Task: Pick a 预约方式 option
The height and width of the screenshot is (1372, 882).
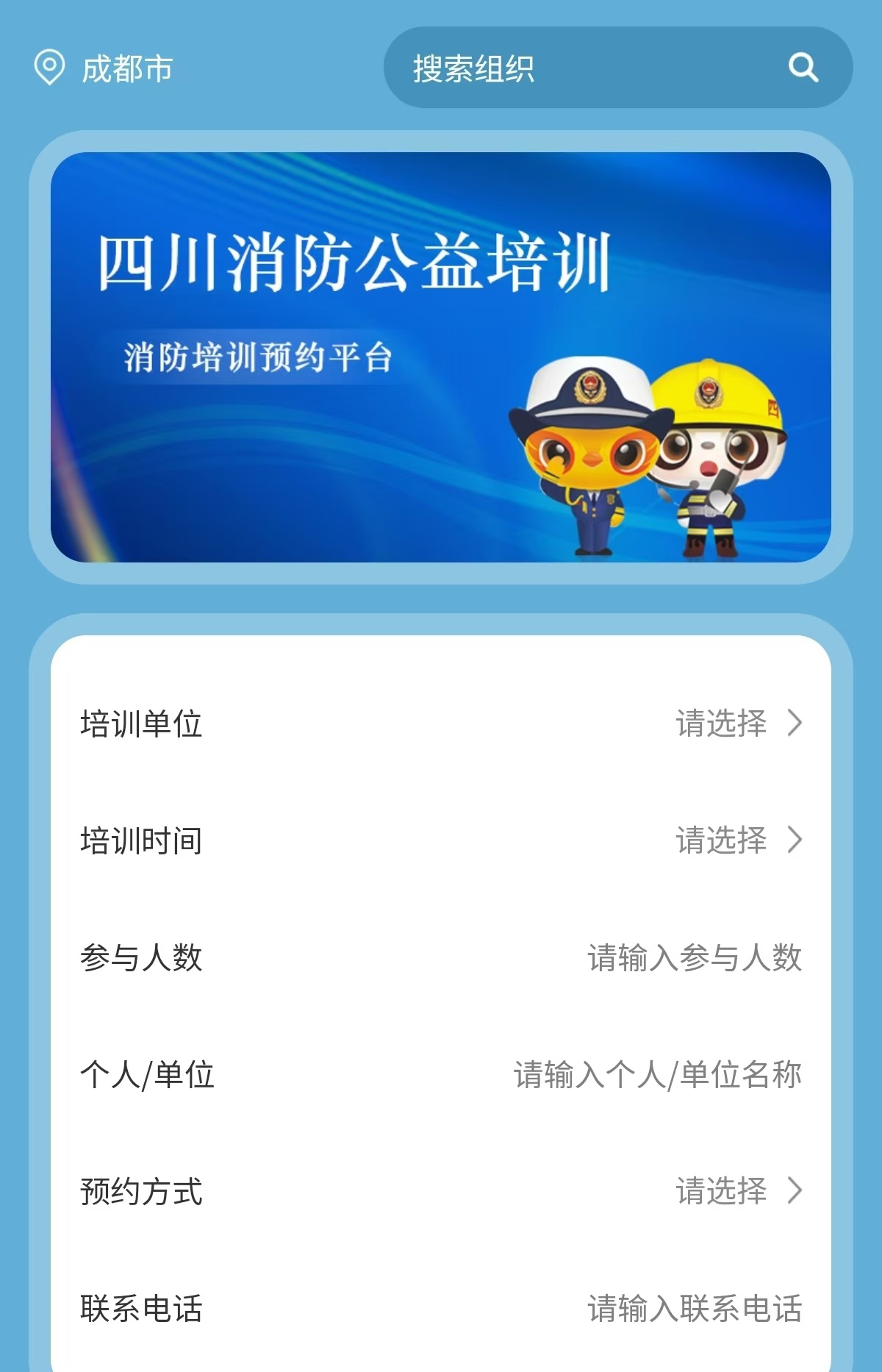Action: pyautogui.click(x=737, y=1191)
